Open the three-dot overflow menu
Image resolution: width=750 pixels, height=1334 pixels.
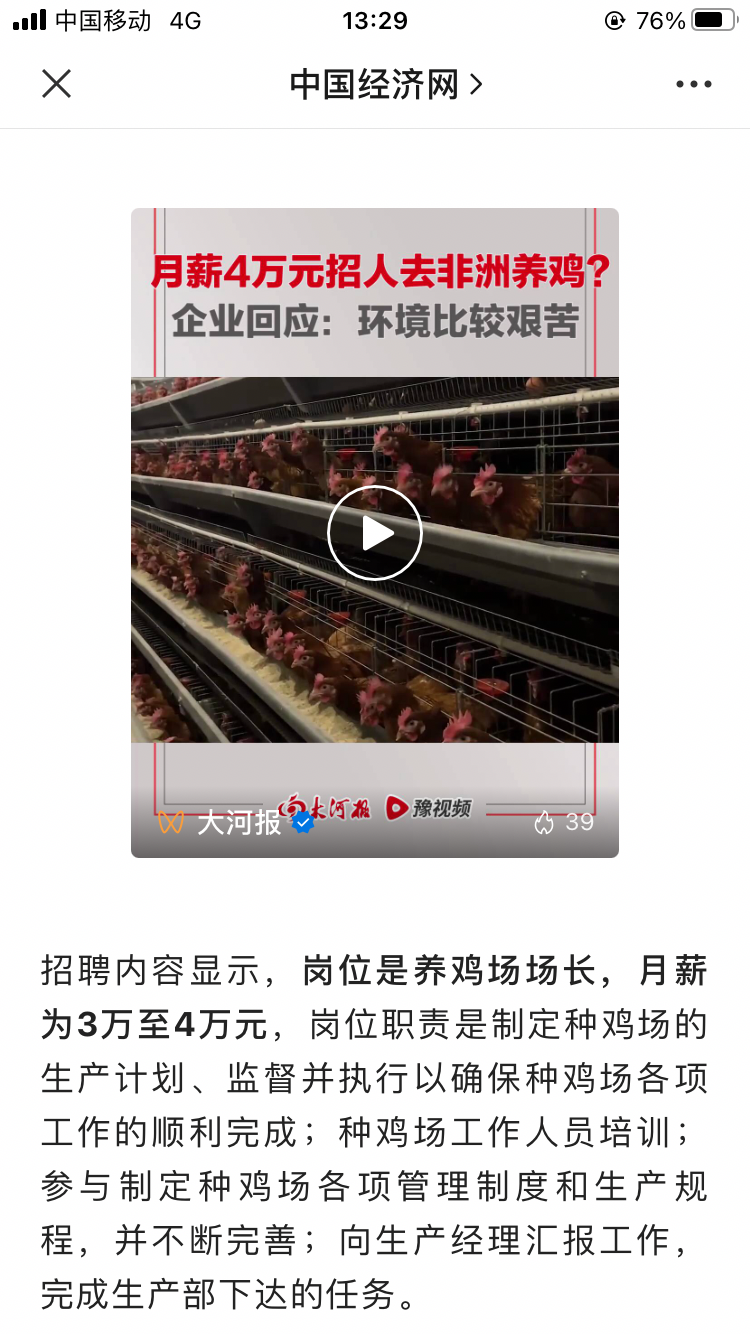(693, 85)
